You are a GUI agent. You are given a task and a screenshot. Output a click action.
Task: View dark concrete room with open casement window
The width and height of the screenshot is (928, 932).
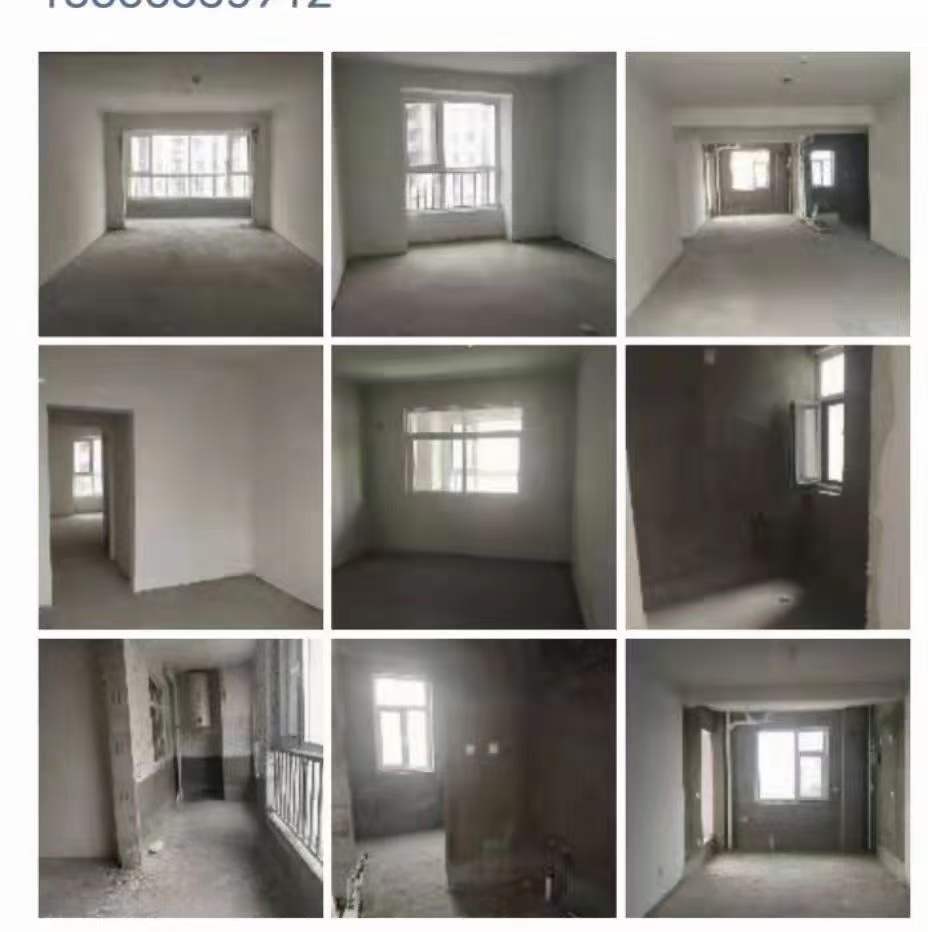768,487
